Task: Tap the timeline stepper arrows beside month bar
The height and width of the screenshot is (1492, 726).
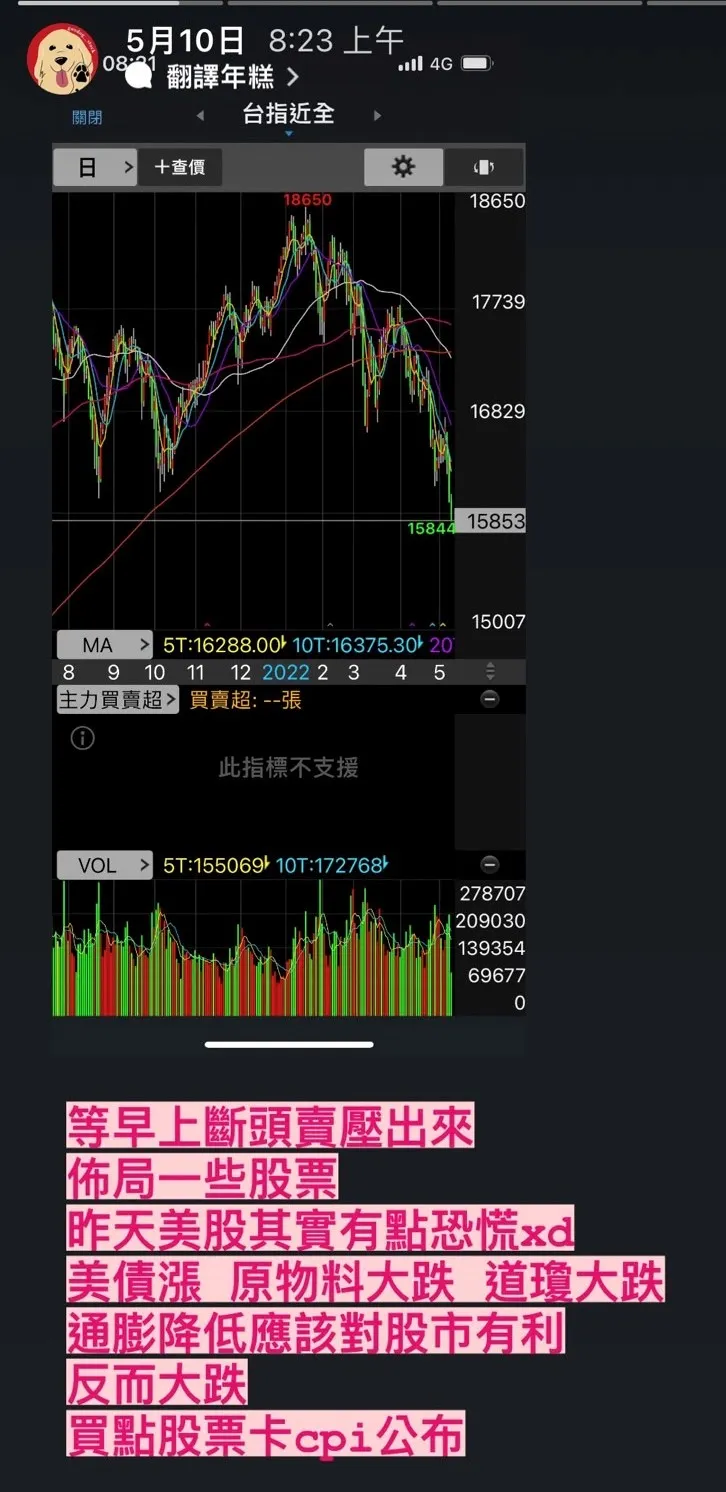Action: tap(489, 672)
